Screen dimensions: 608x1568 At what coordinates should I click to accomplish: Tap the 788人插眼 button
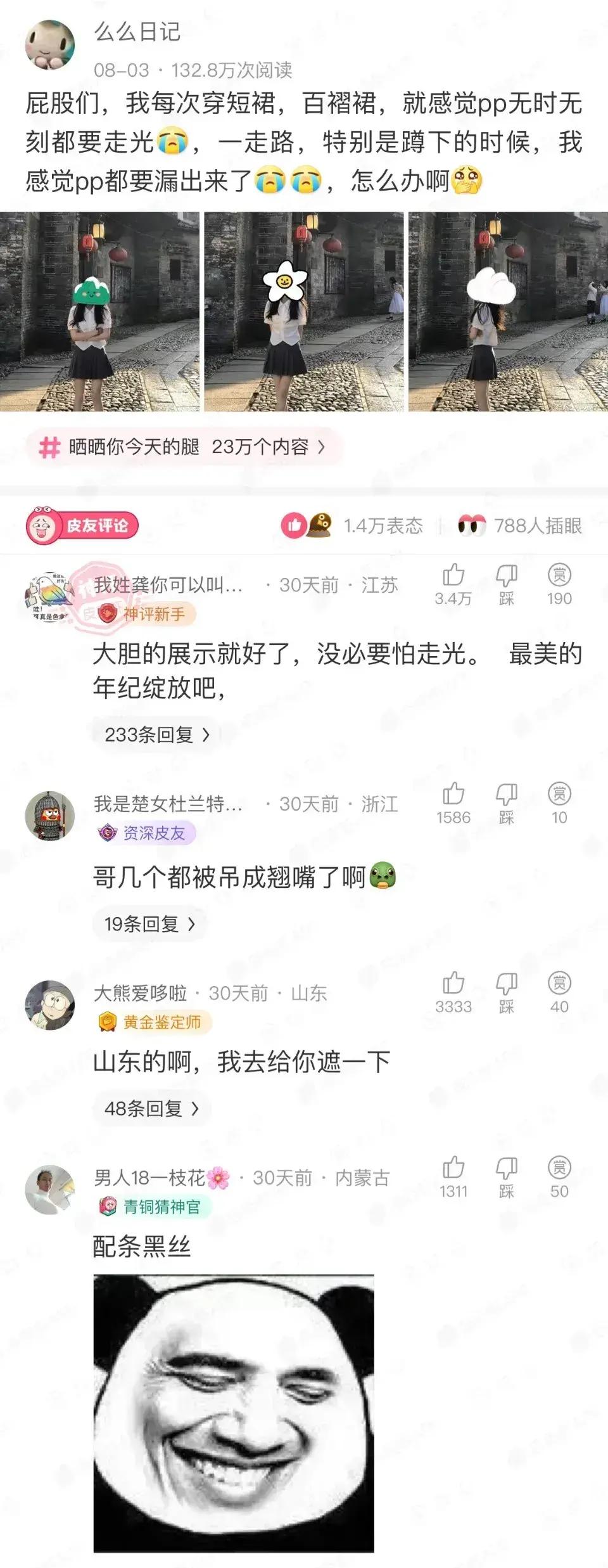[519, 526]
